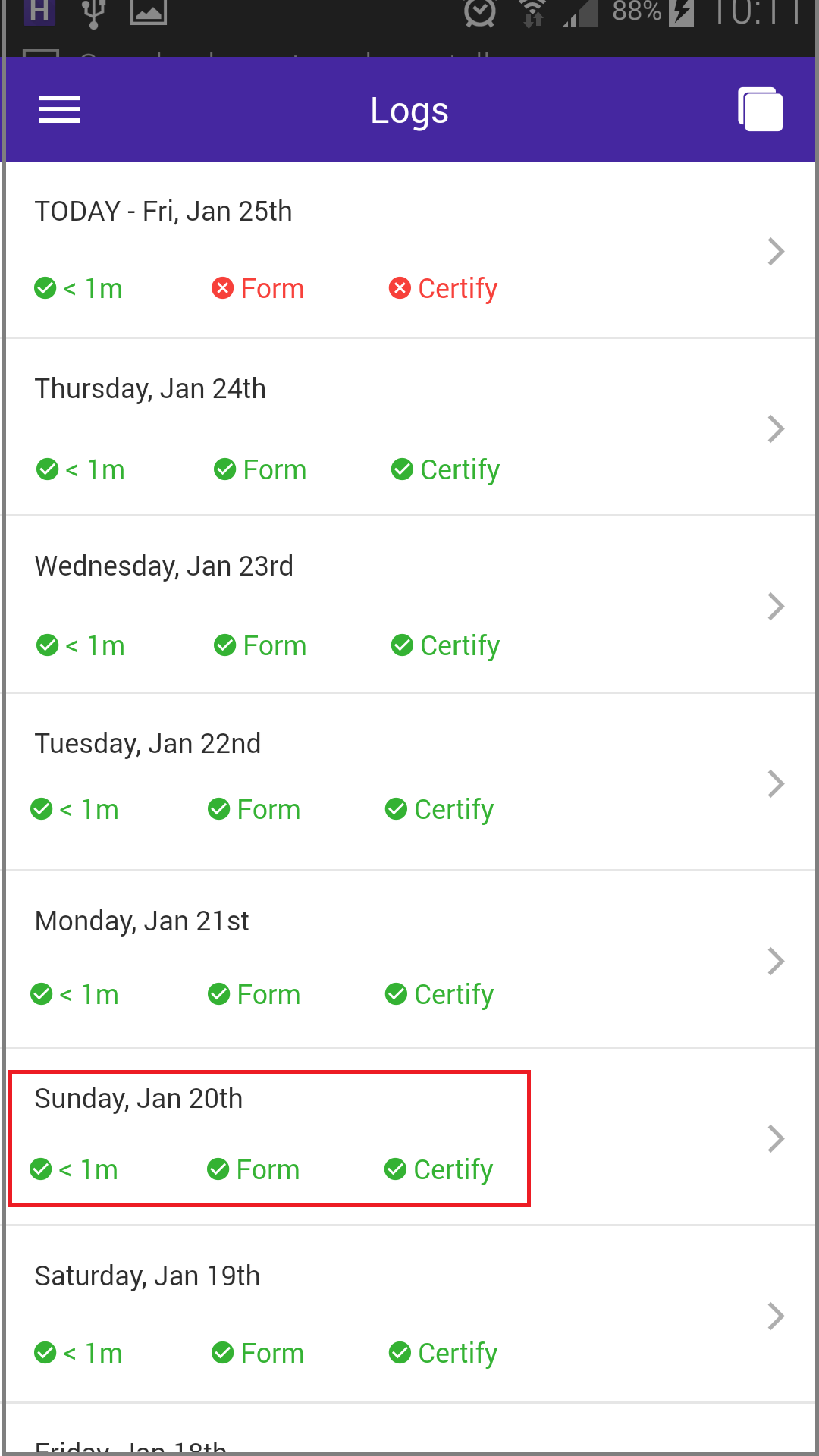Click the Certify label on Sunday Jan 20th
819x1456 pixels.
pos(453,1169)
